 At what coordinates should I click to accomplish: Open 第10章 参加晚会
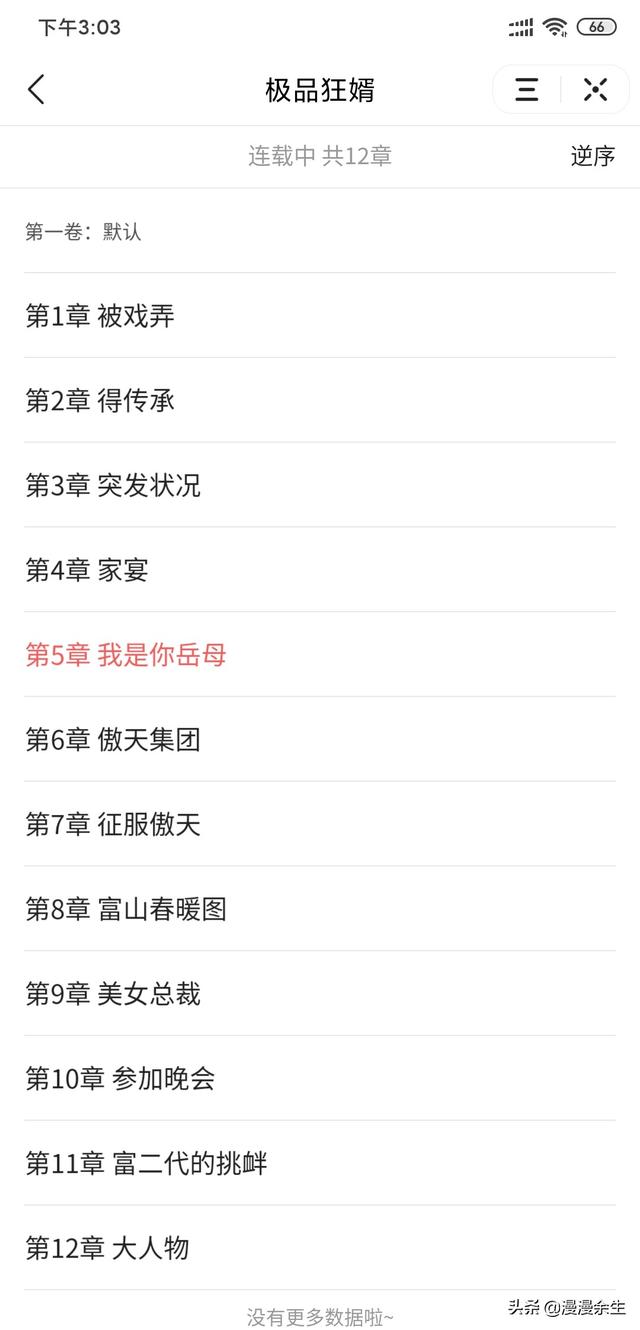[120, 1079]
